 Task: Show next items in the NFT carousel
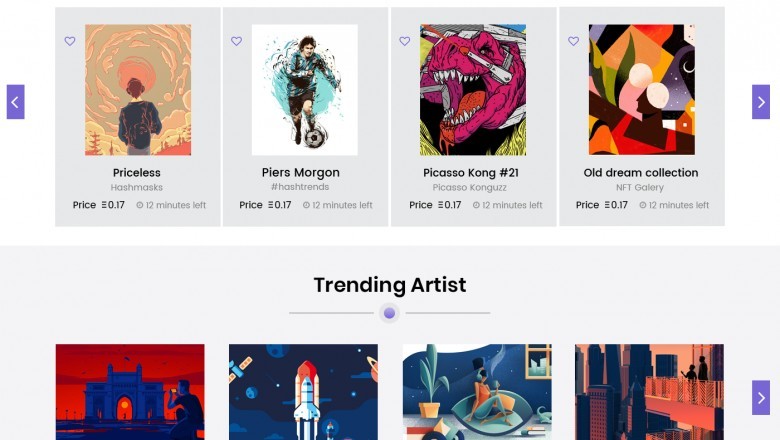pos(761,102)
